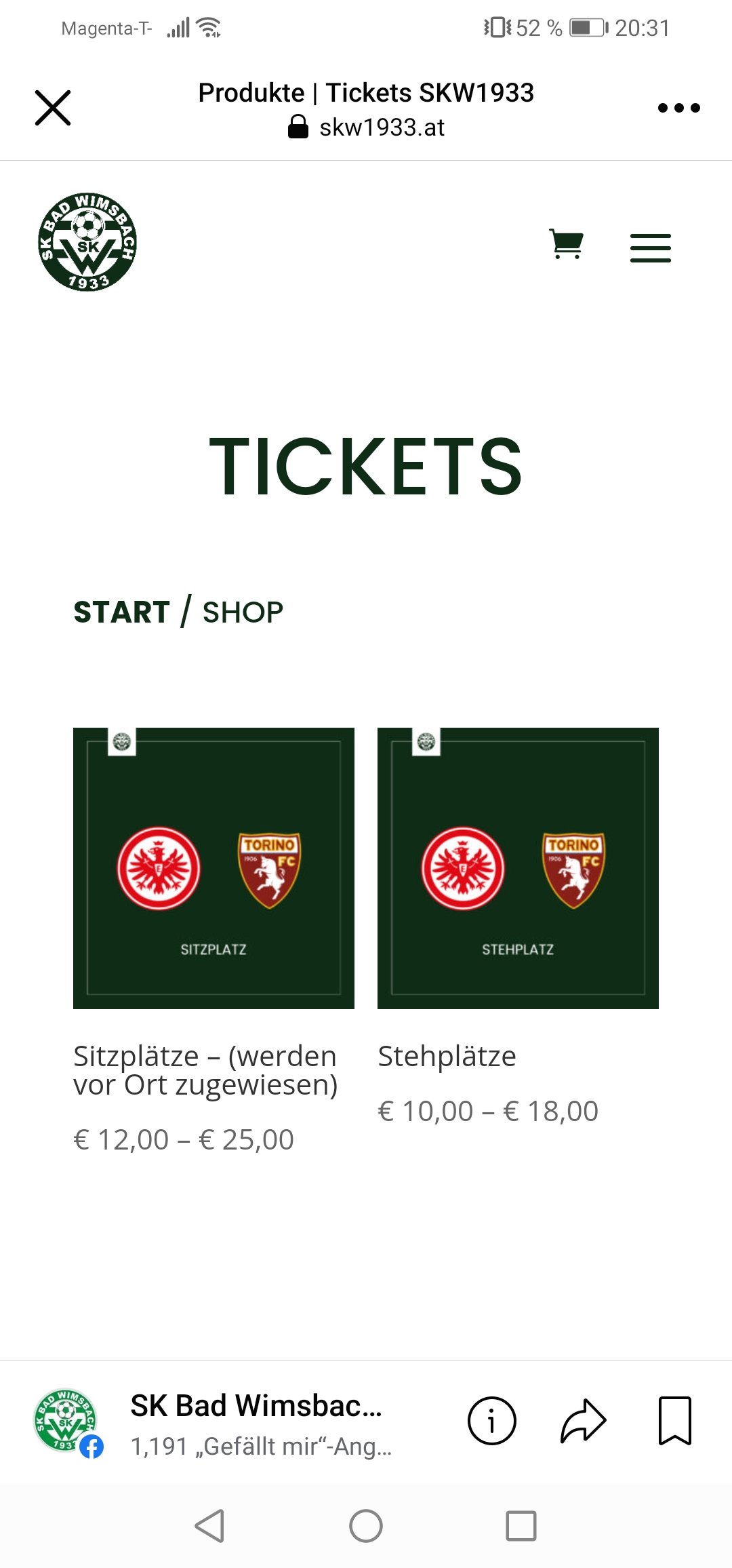Save this link with the bookmark icon
This screenshot has height=1568, width=732.
point(675,1421)
